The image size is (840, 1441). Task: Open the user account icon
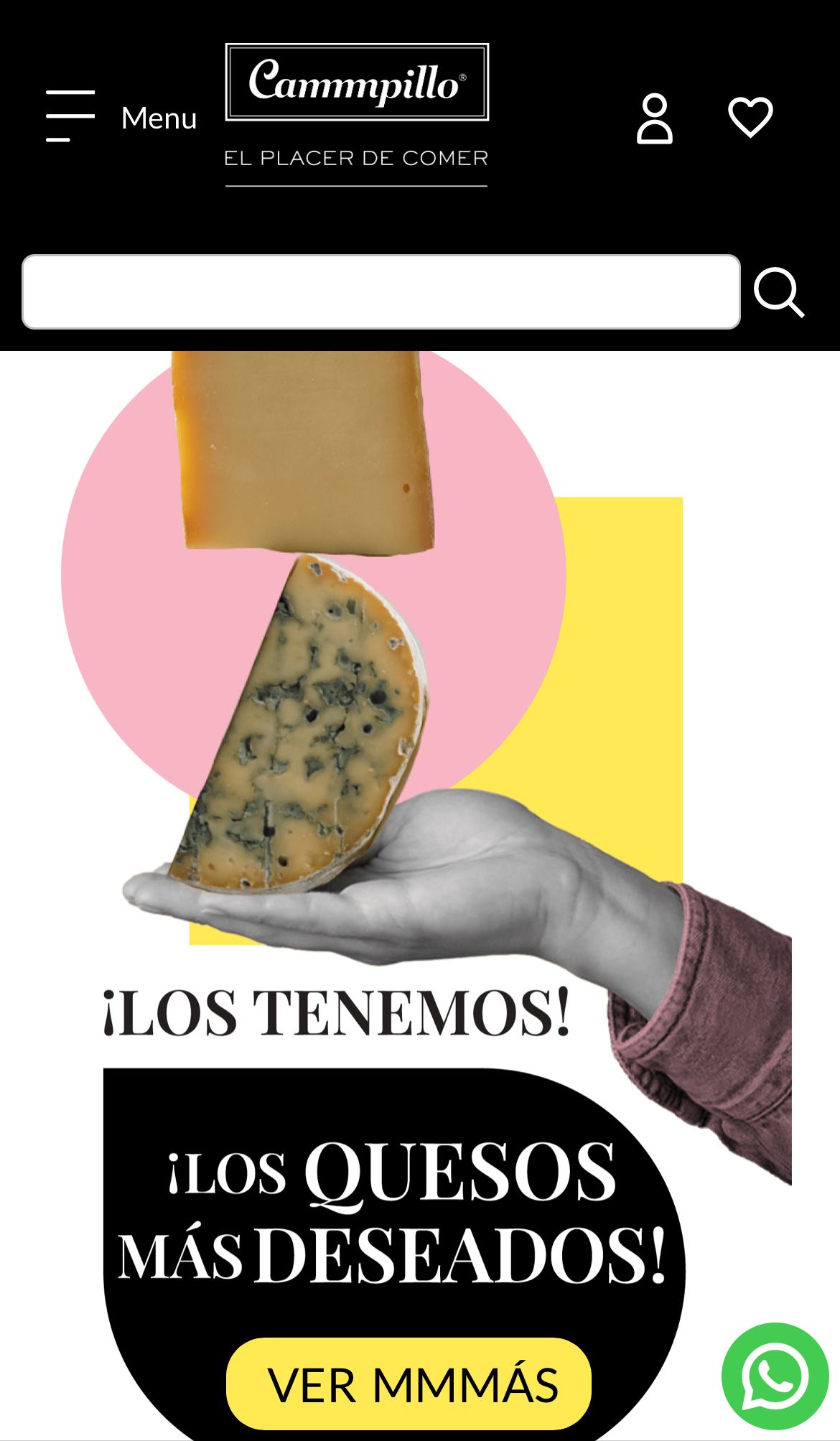[x=654, y=118]
